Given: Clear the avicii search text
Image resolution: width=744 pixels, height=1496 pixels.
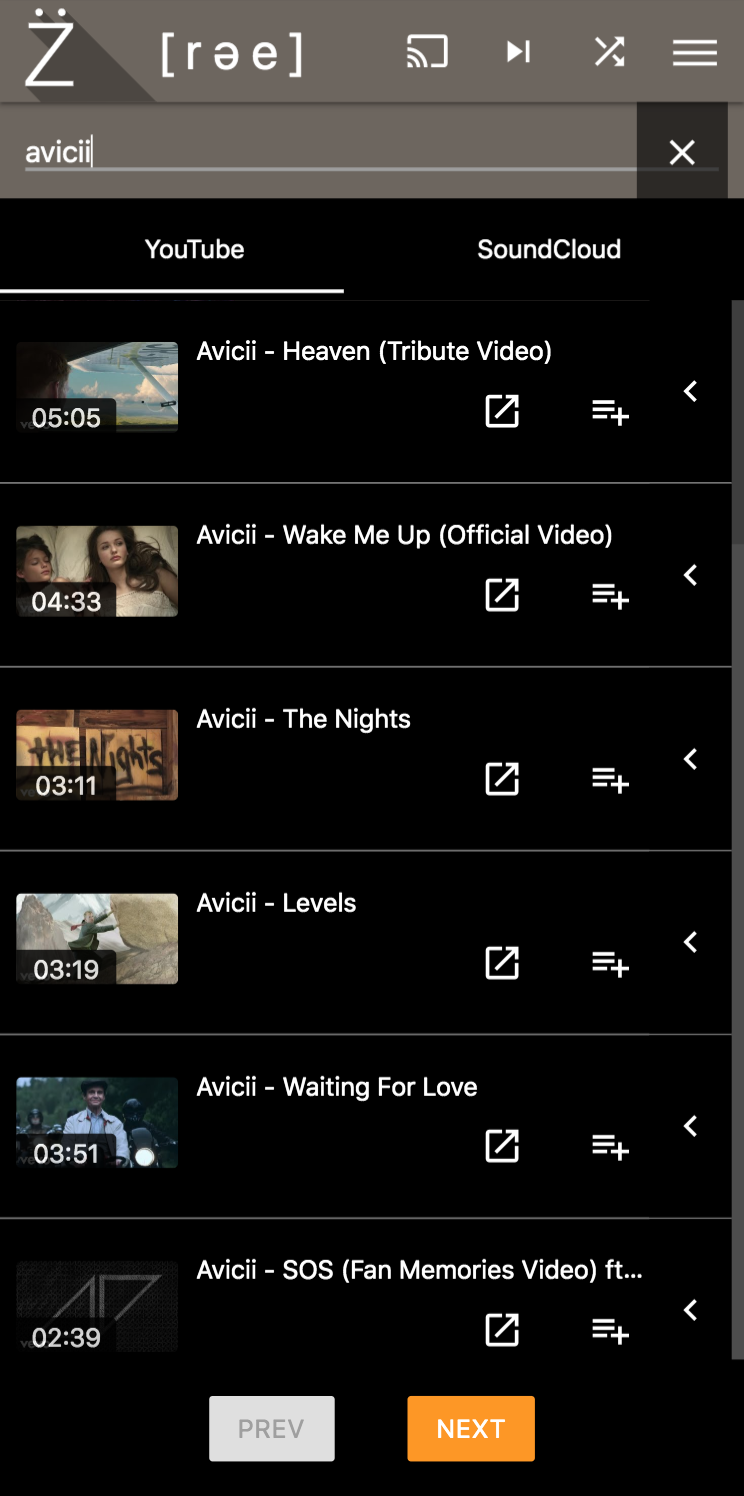Looking at the screenshot, I should pyautogui.click(x=682, y=152).
